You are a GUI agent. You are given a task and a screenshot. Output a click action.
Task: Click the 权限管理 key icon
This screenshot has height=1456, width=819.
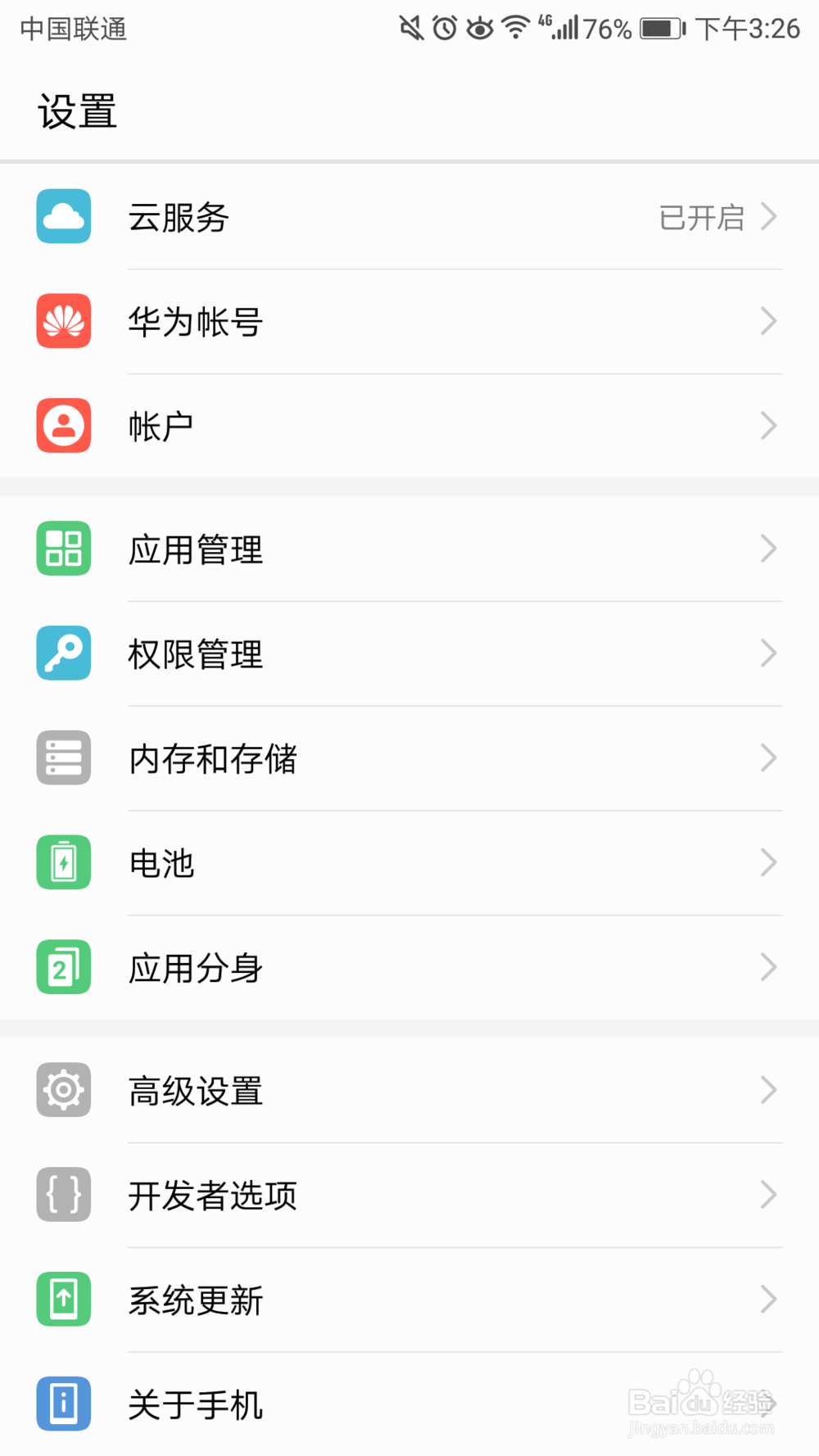[63, 653]
